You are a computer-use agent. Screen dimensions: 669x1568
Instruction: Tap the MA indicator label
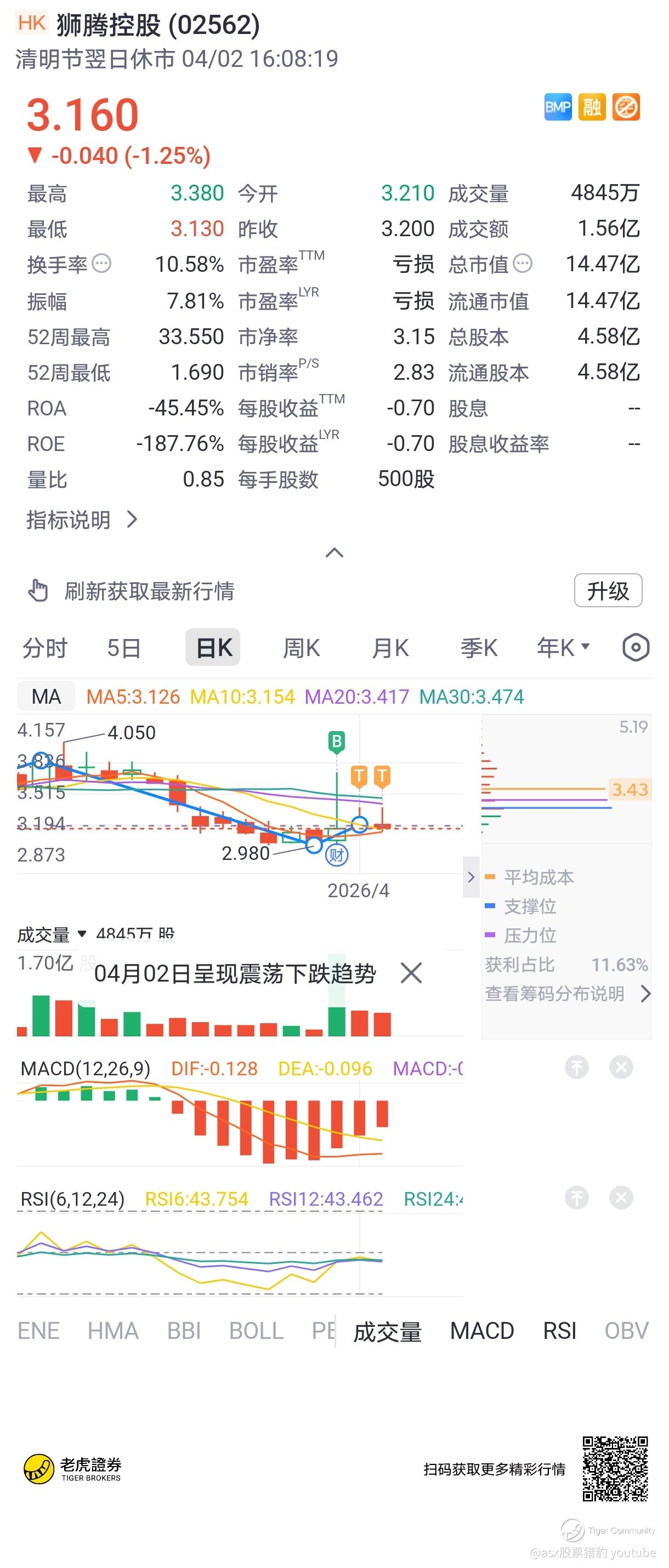(x=46, y=697)
